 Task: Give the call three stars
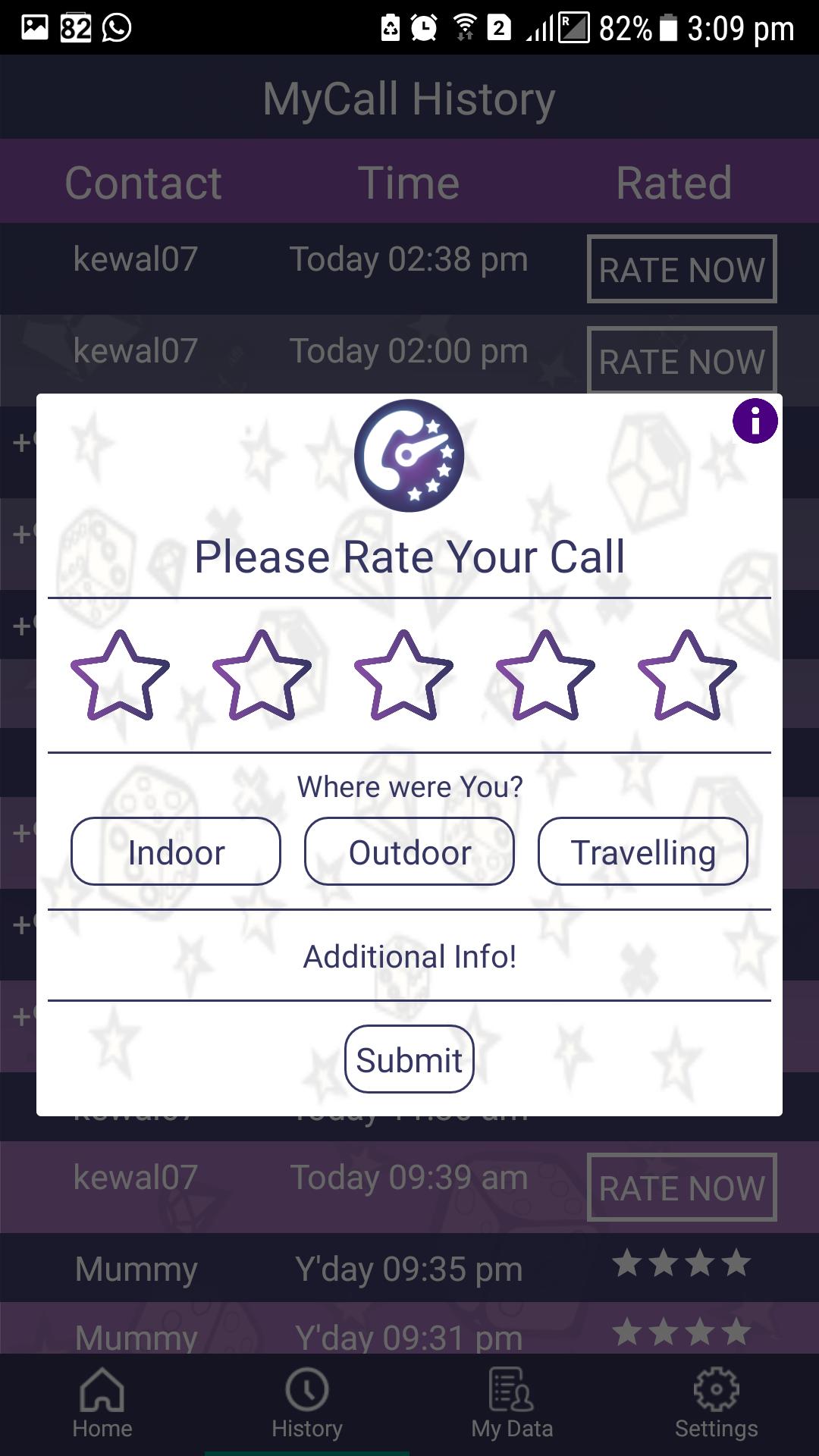[403, 676]
